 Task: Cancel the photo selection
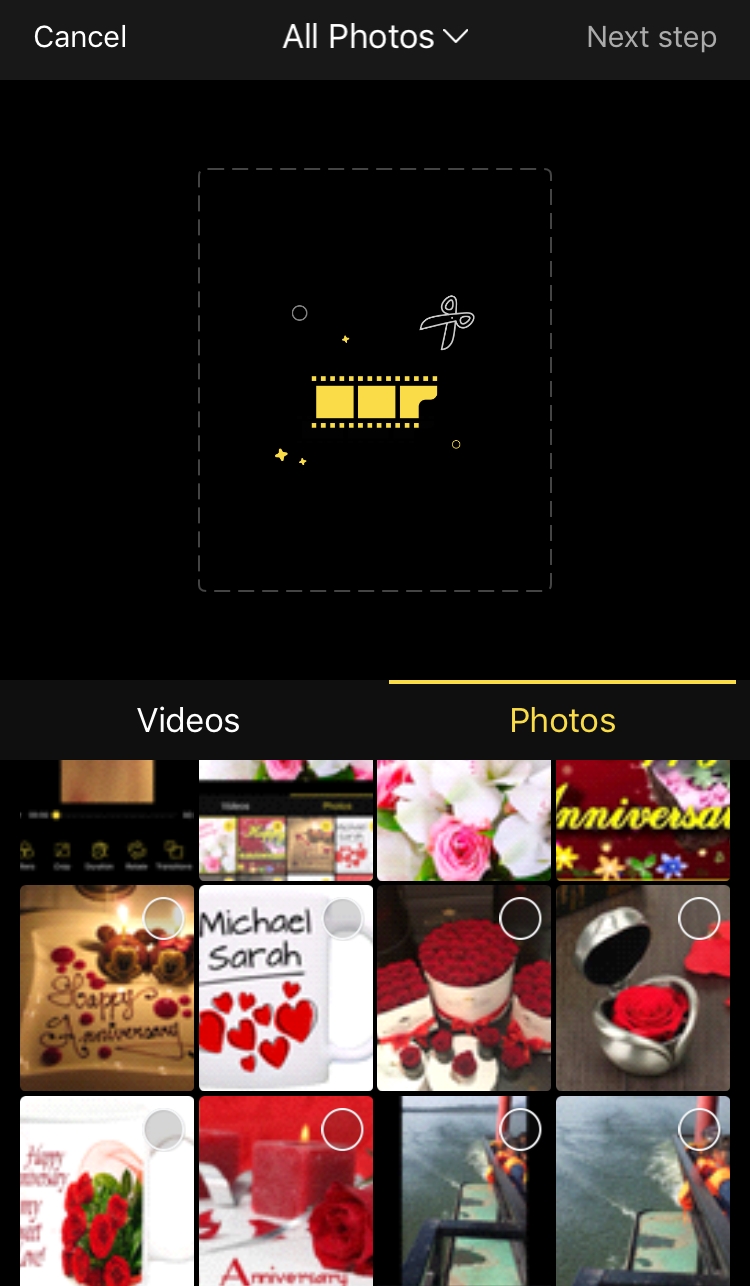click(x=80, y=38)
